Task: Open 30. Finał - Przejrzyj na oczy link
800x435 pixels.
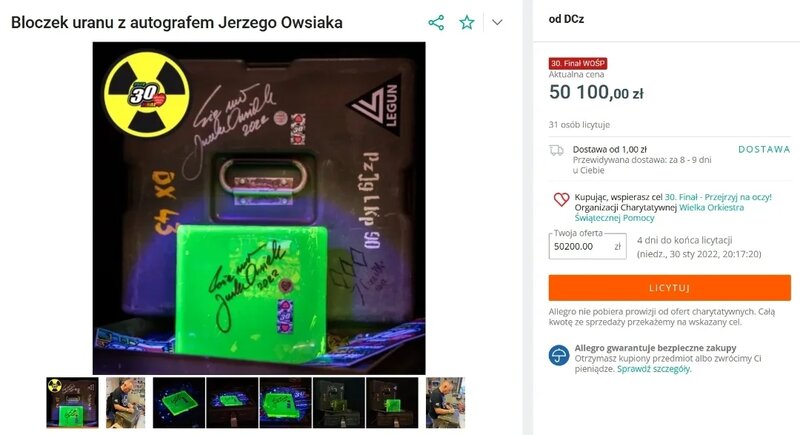Action: [x=718, y=198]
